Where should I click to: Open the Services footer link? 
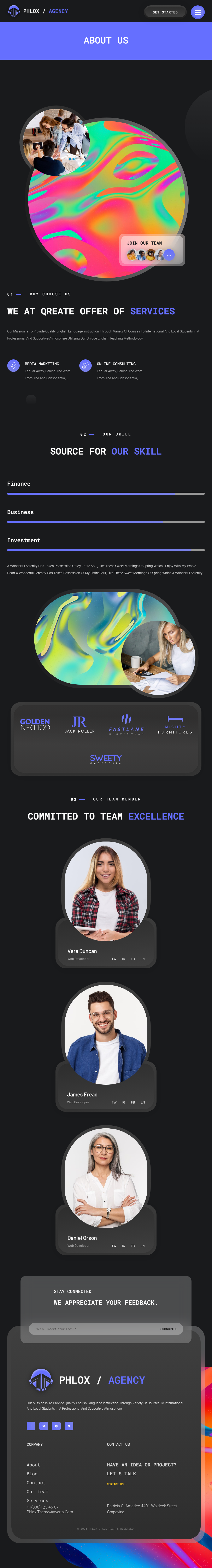[x=37, y=1500]
